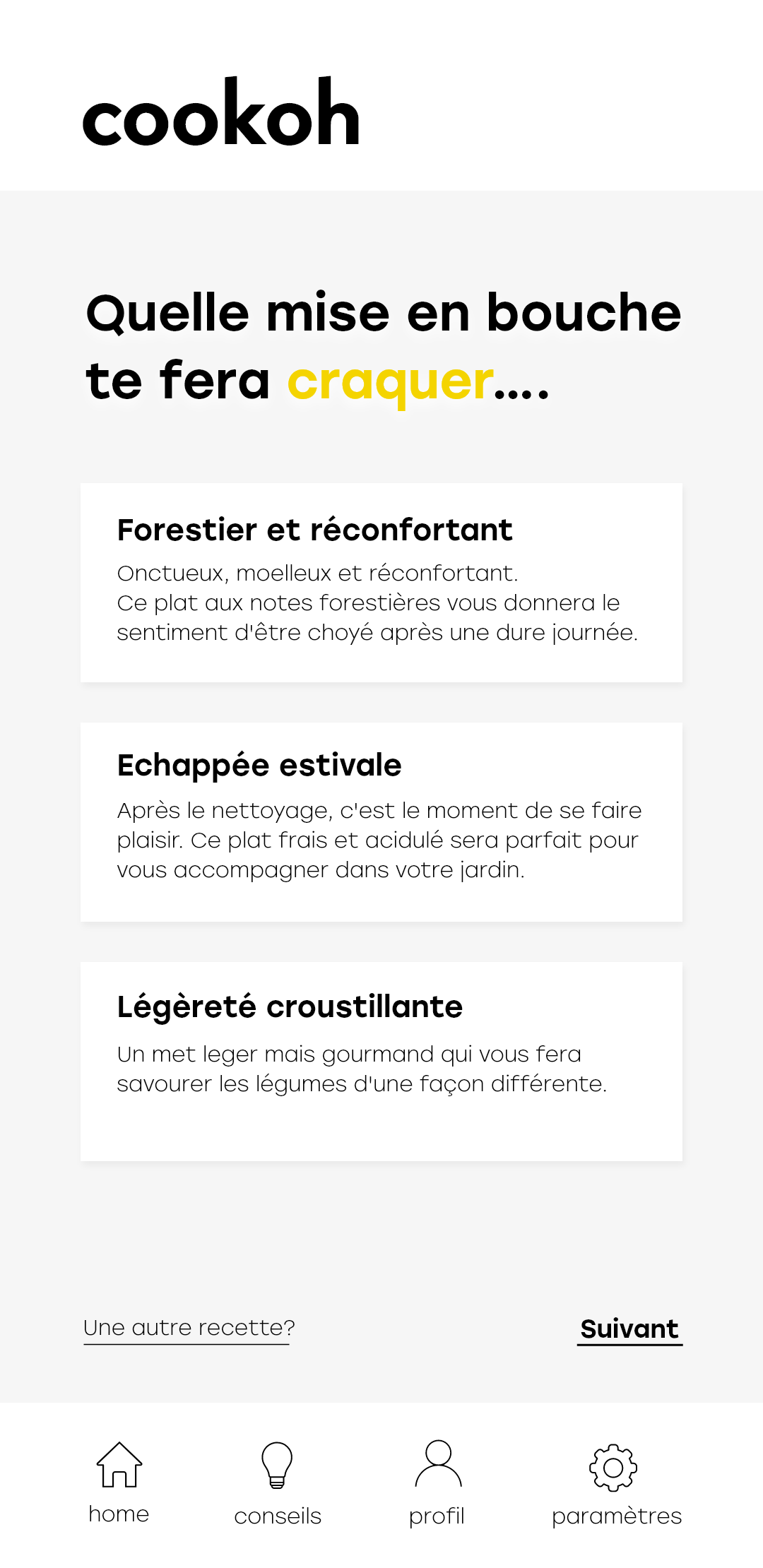Select the Forestier et réconfortant card
This screenshot has width=763, height=1568.
pos(381,583)
